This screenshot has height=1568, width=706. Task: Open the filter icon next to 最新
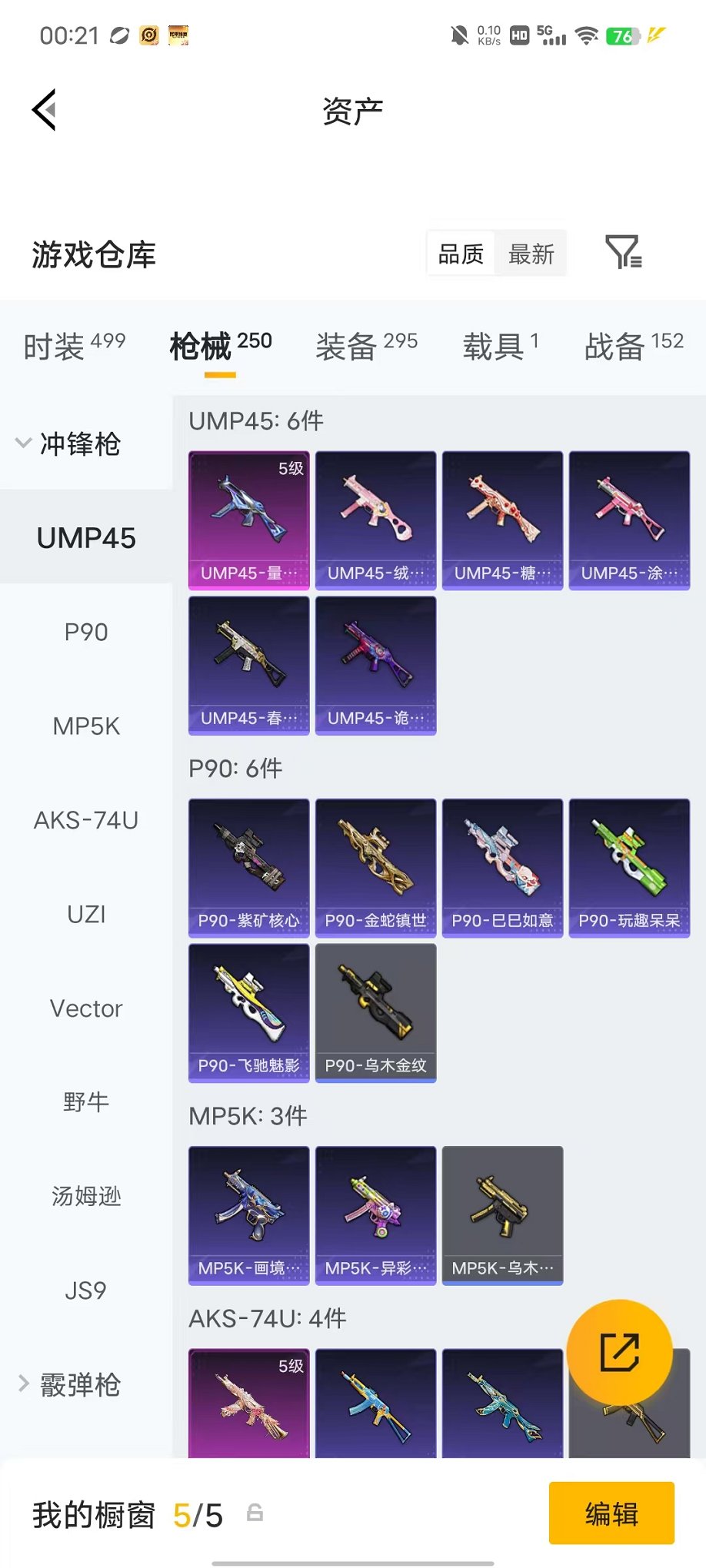click(624, 252)
